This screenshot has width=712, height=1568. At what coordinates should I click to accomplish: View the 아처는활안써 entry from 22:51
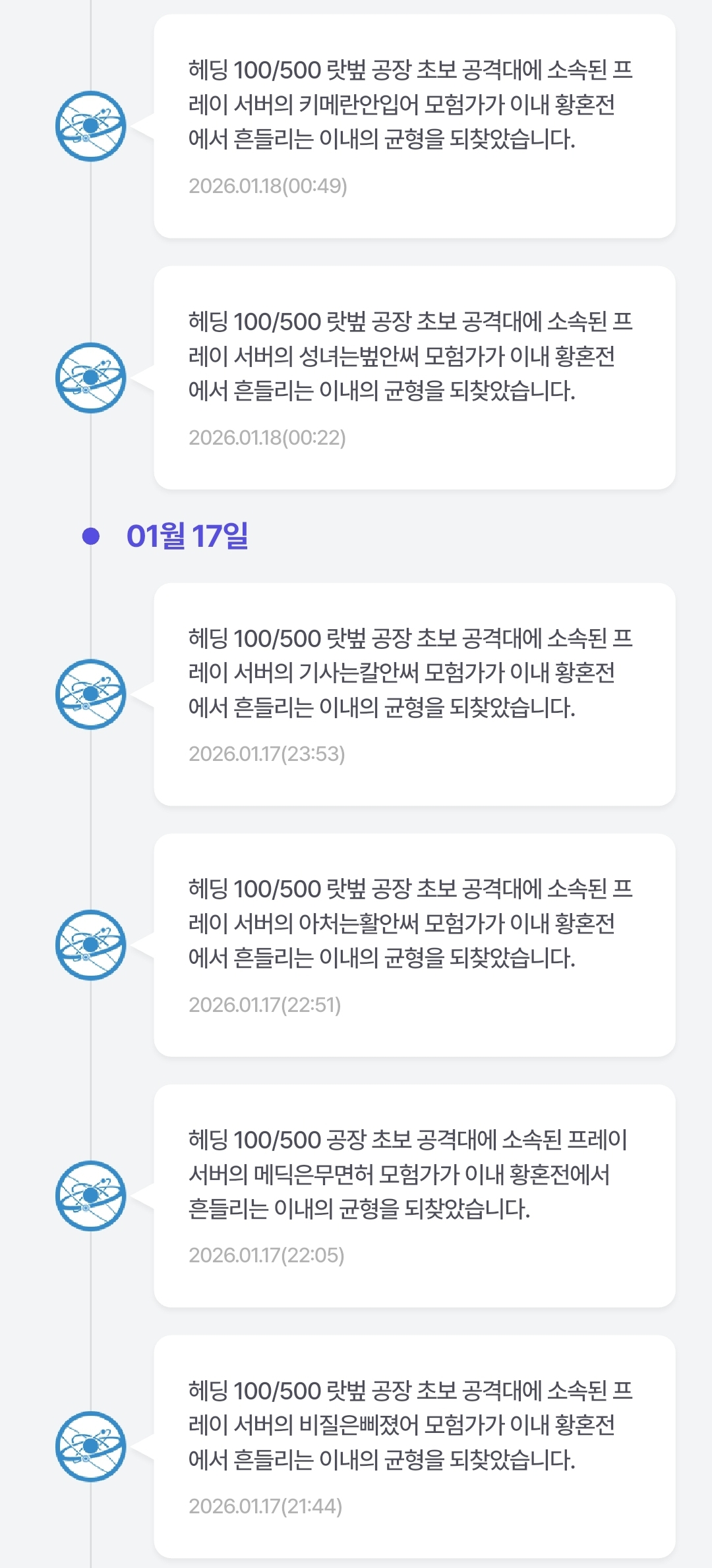tap(414, 945)
